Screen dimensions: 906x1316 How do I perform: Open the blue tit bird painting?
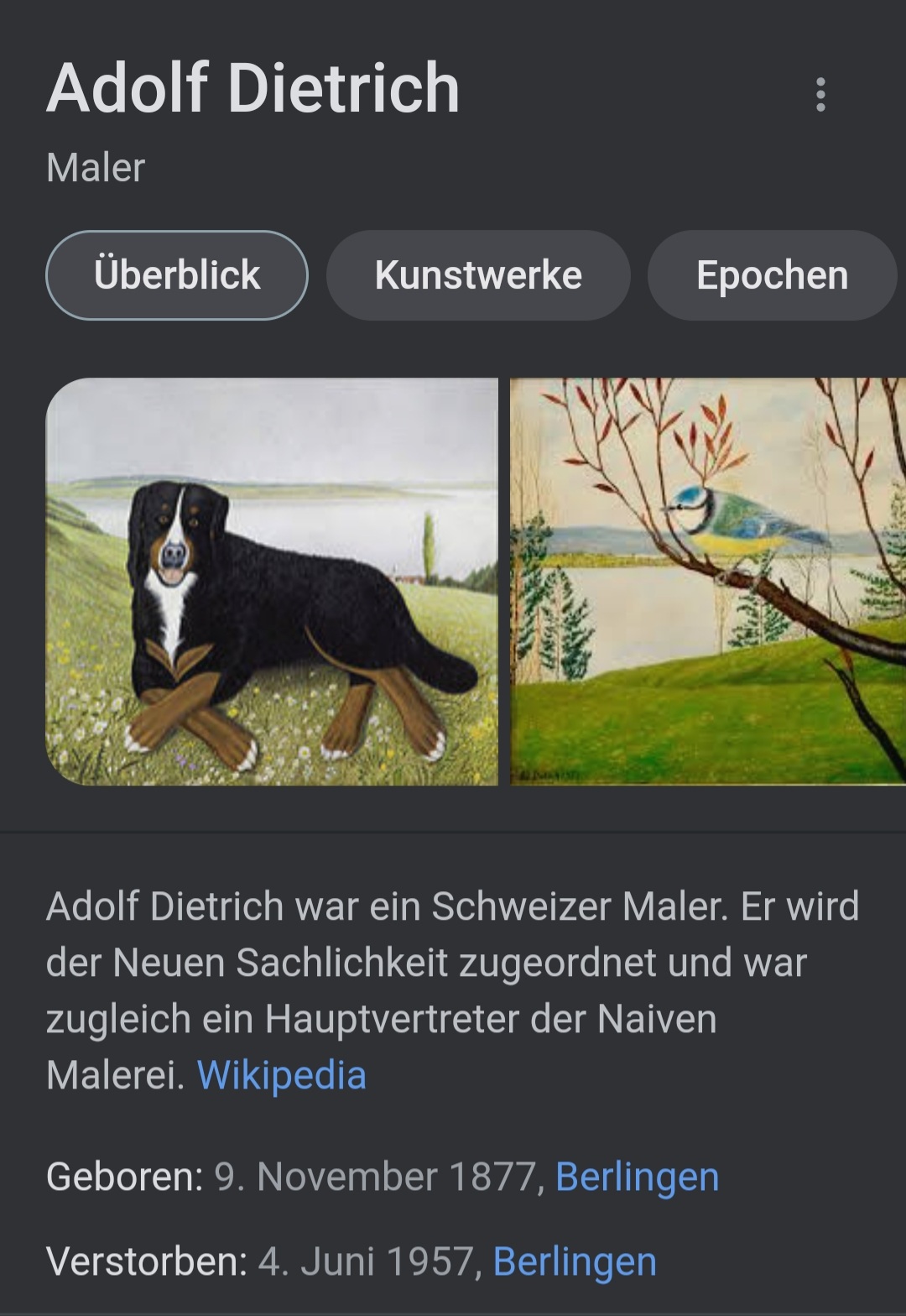708,582
